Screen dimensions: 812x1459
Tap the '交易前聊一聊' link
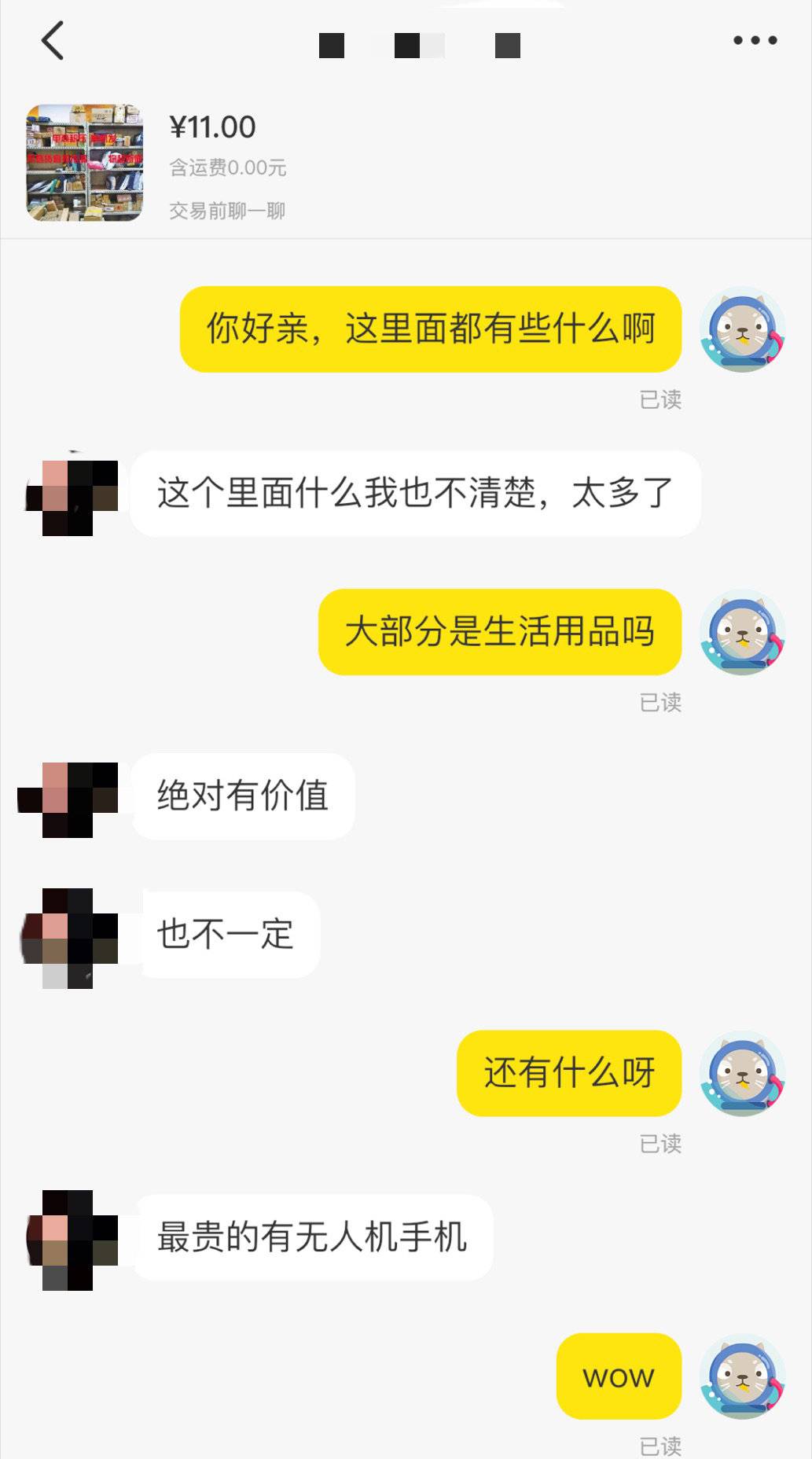(227, 211)
